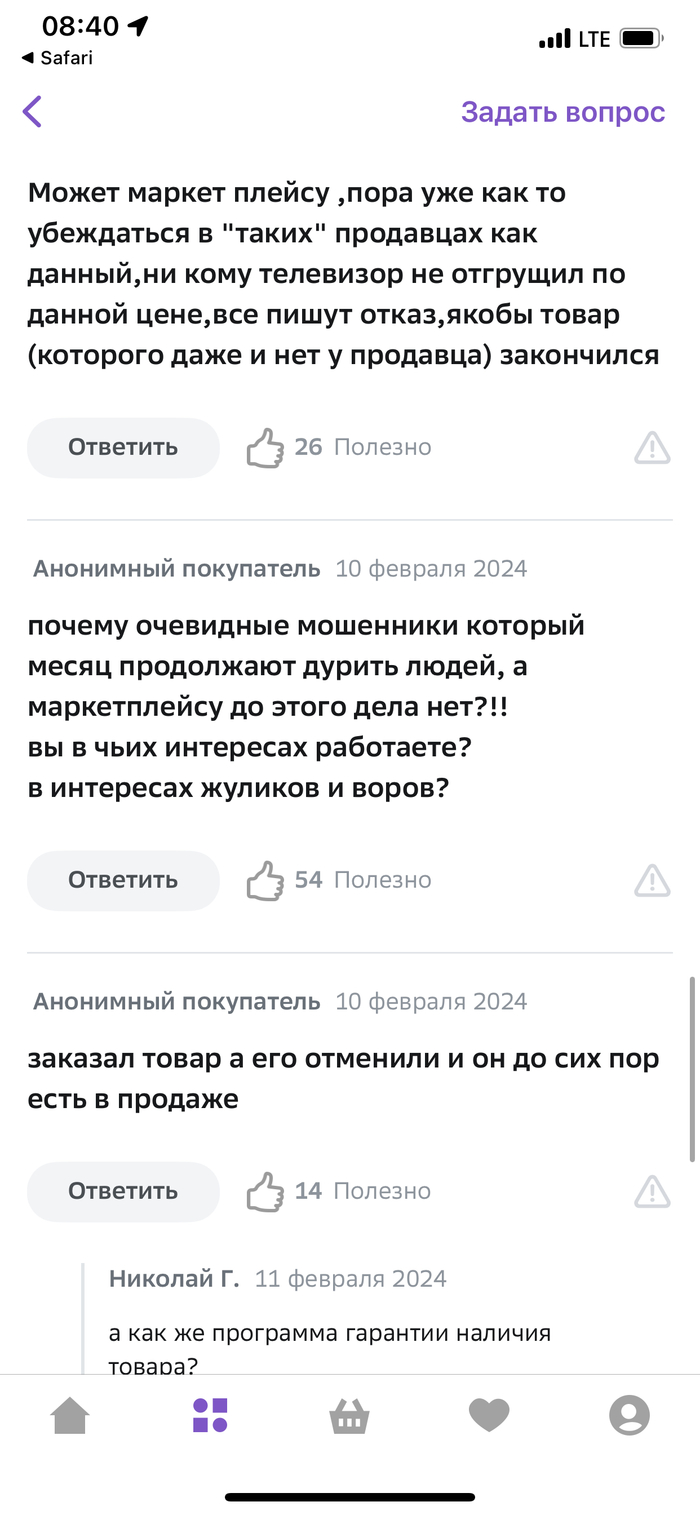Switch to the catalog tab
700x1515 pixels.
210,1416
